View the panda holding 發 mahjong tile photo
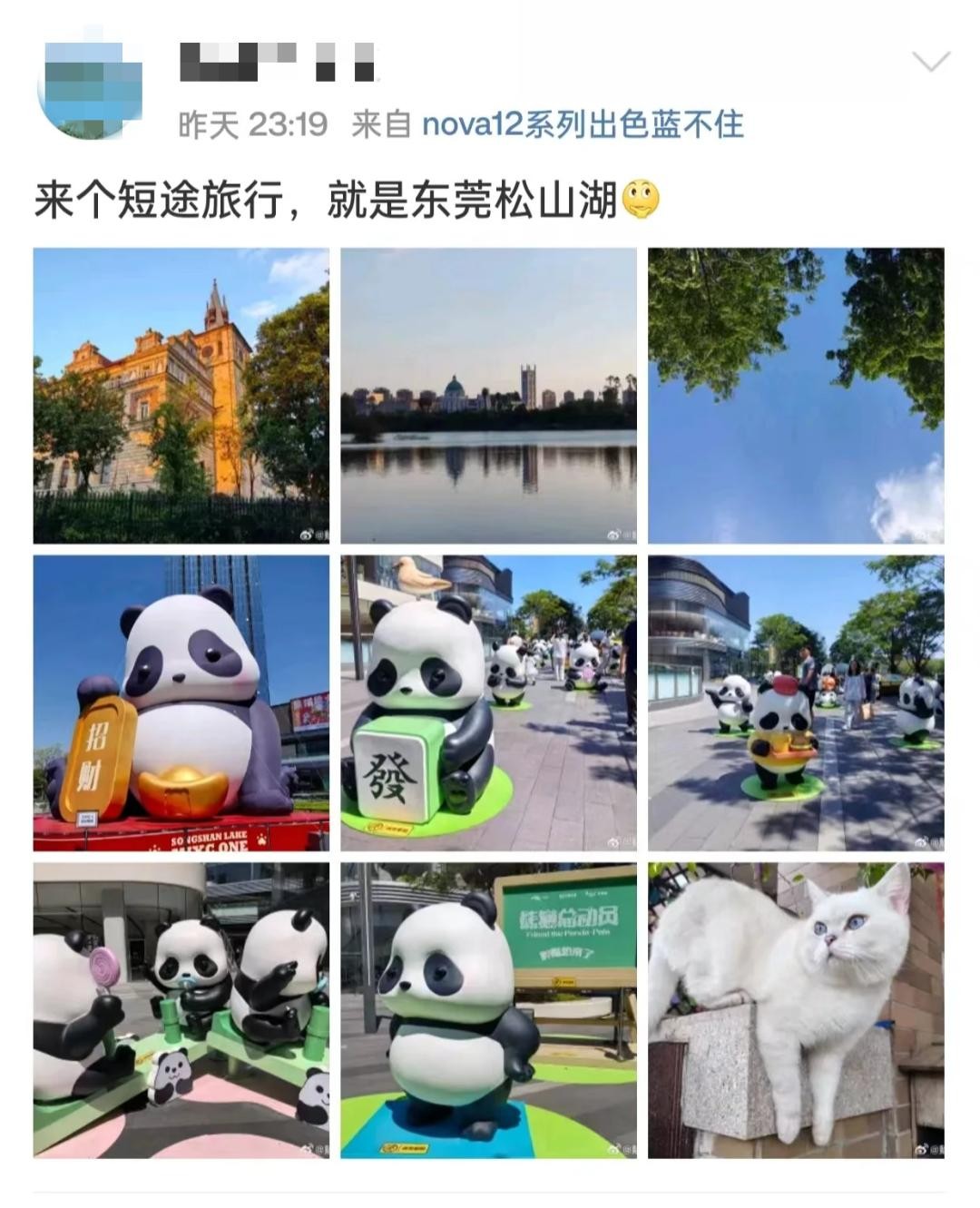980x1208 pixels. (488, 703)
